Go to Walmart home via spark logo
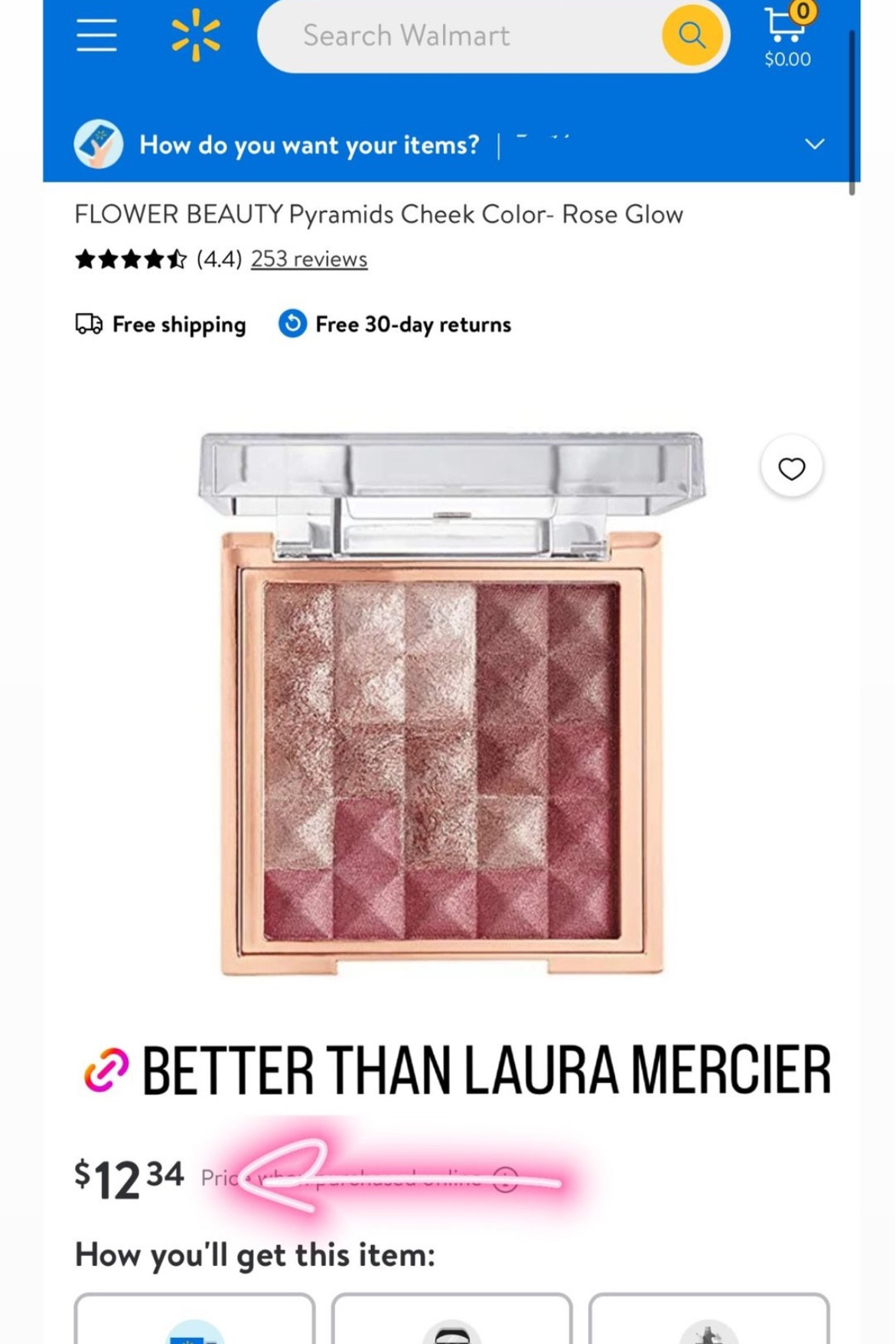896x1344 pixels. point(195,35)
